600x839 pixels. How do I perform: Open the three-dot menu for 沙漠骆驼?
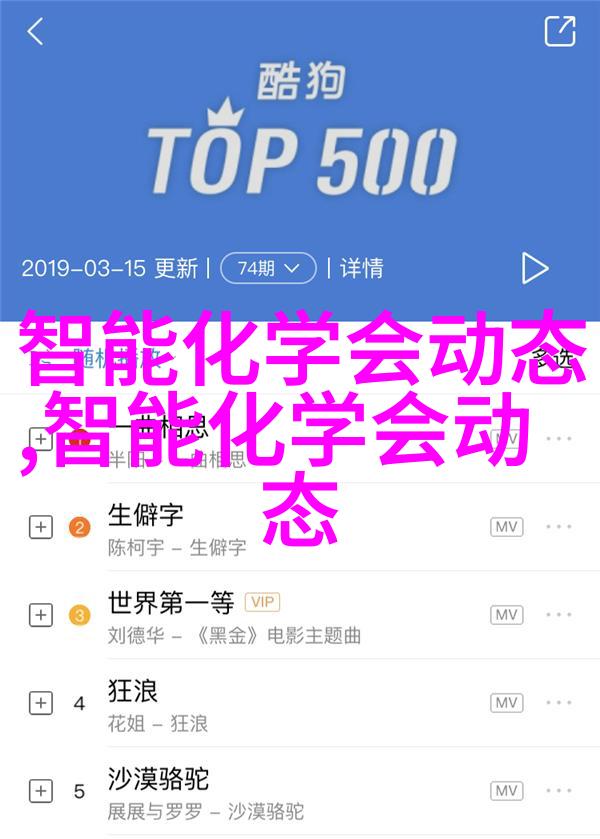[559, 791]
